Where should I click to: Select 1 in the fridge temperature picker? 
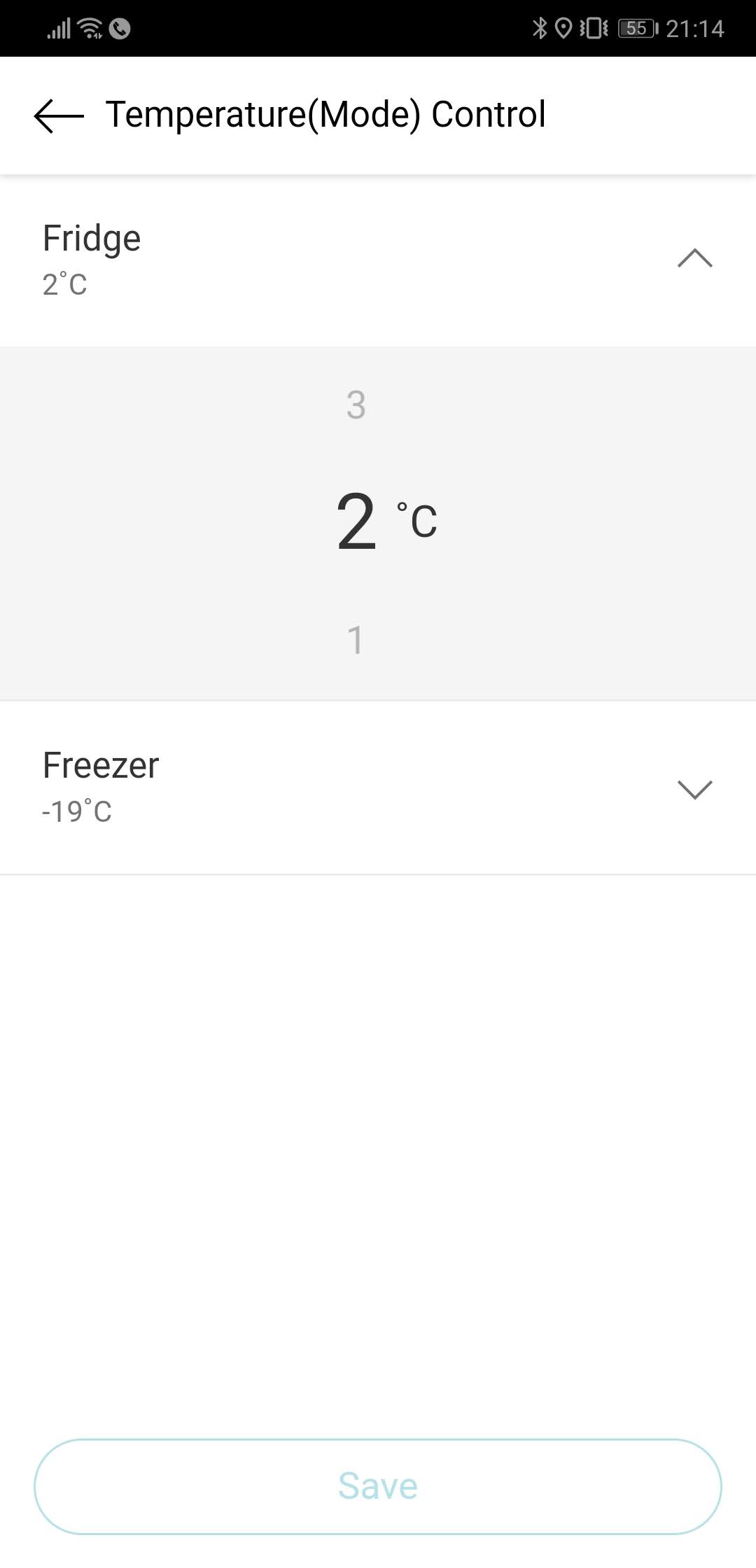(x=356, y=640)
